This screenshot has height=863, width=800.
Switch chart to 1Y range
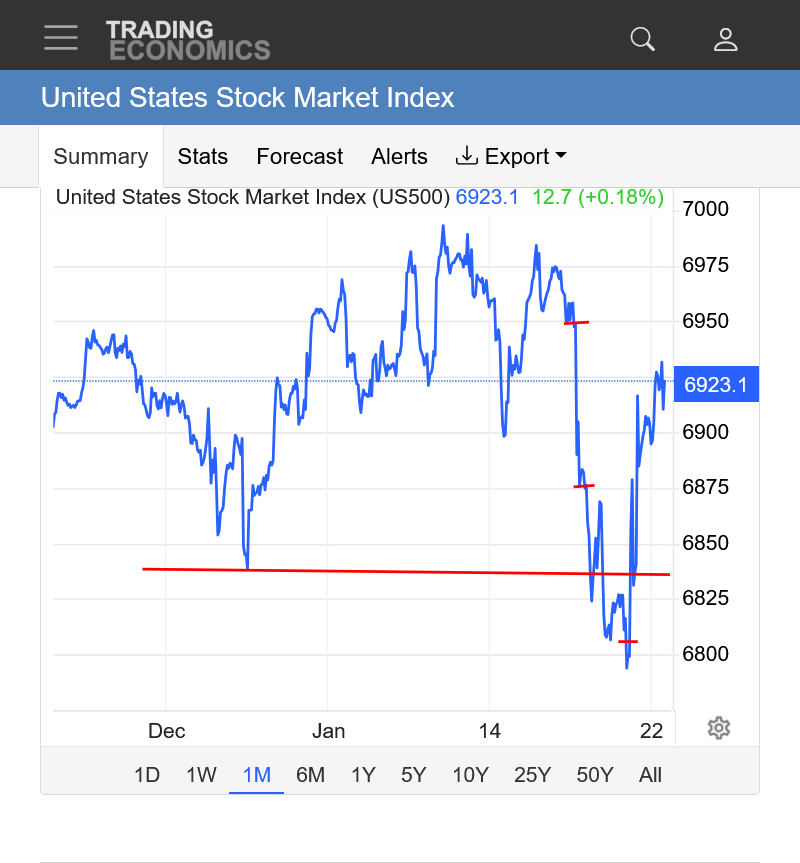pyautogui.click(x=363, y=775)
